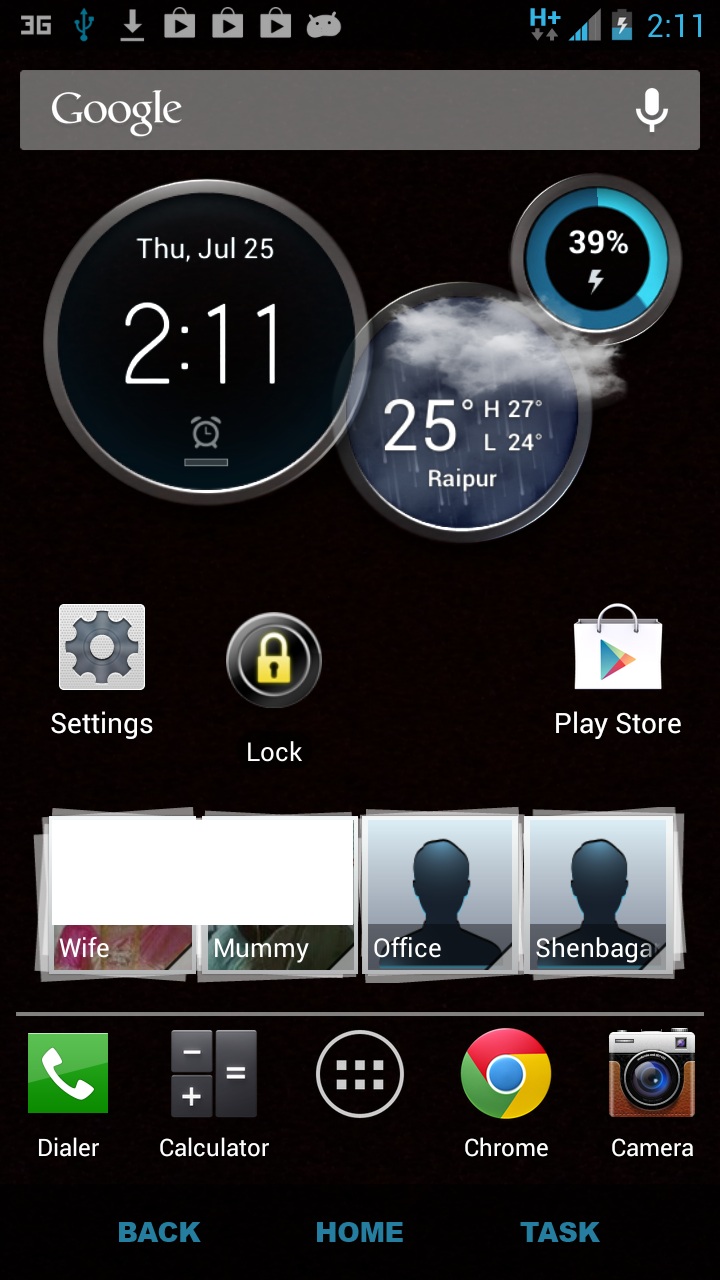
Task: Open the Shenbaga contact shortcut
Action: tap(600, 894)
